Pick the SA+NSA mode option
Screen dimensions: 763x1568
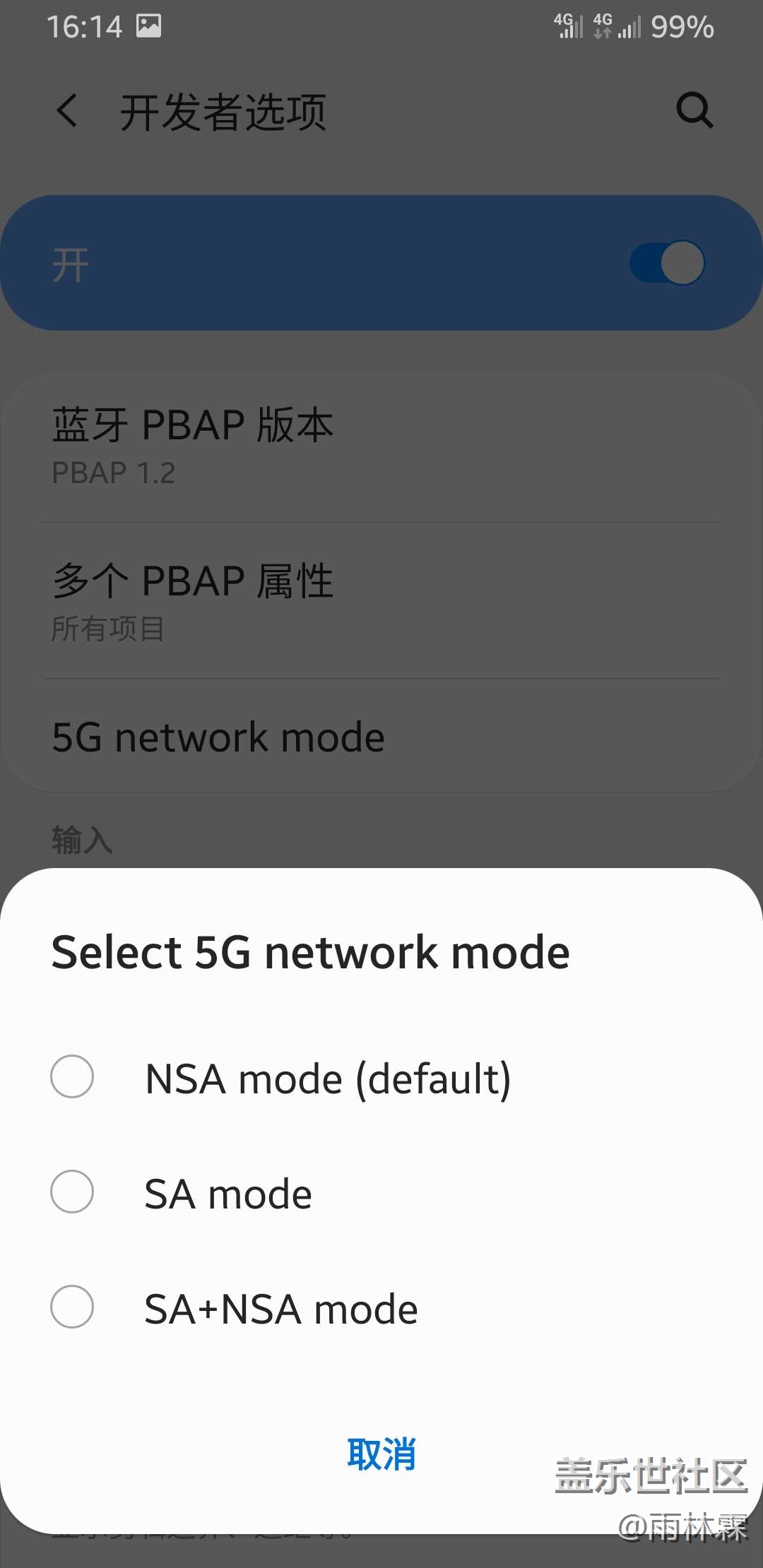click(381, 1308)
